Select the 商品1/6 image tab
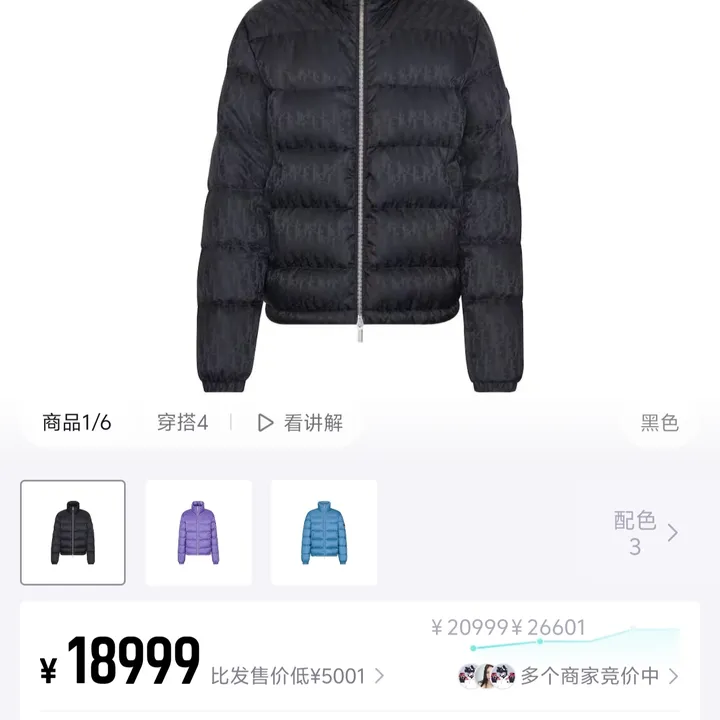Viewport: 720px width, 720px height. pos(77,423)
